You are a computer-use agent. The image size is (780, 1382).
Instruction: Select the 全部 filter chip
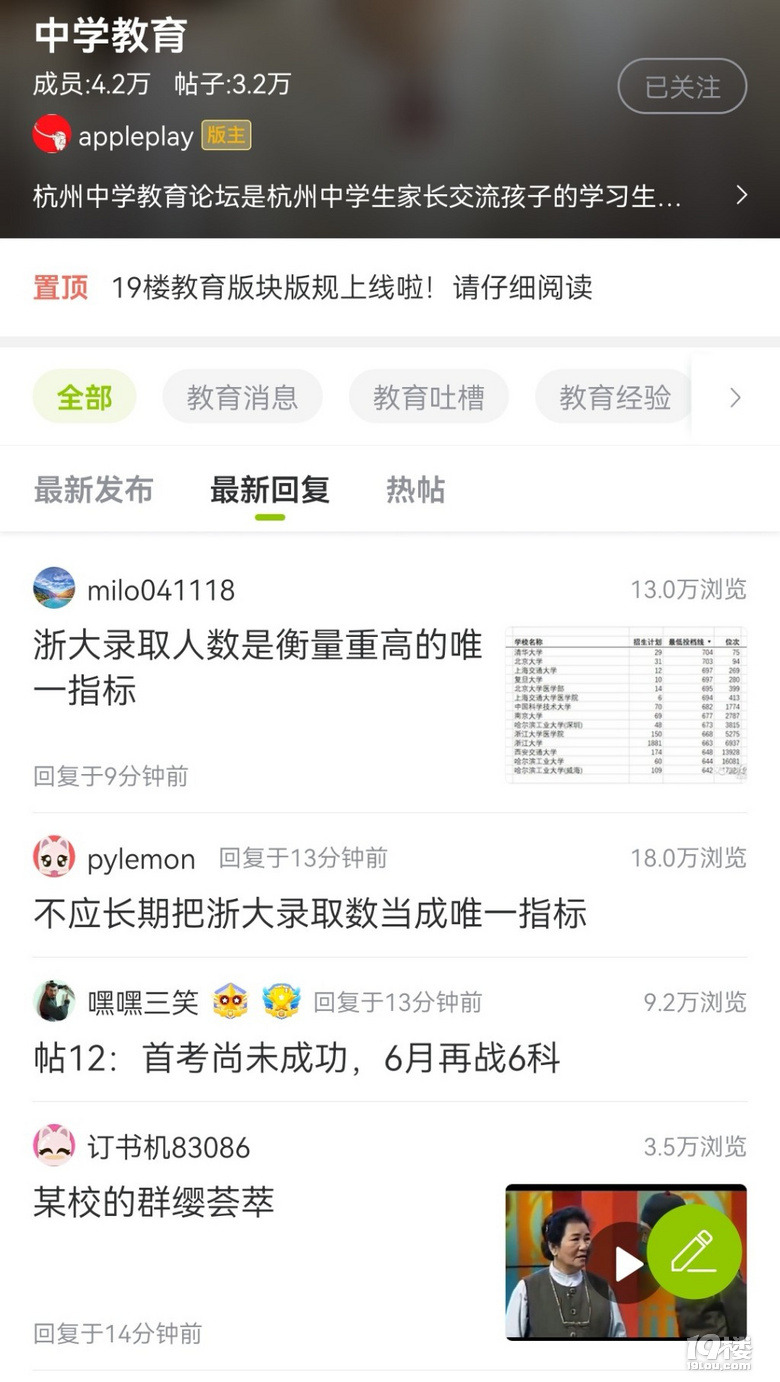click(x=84, y=397)
